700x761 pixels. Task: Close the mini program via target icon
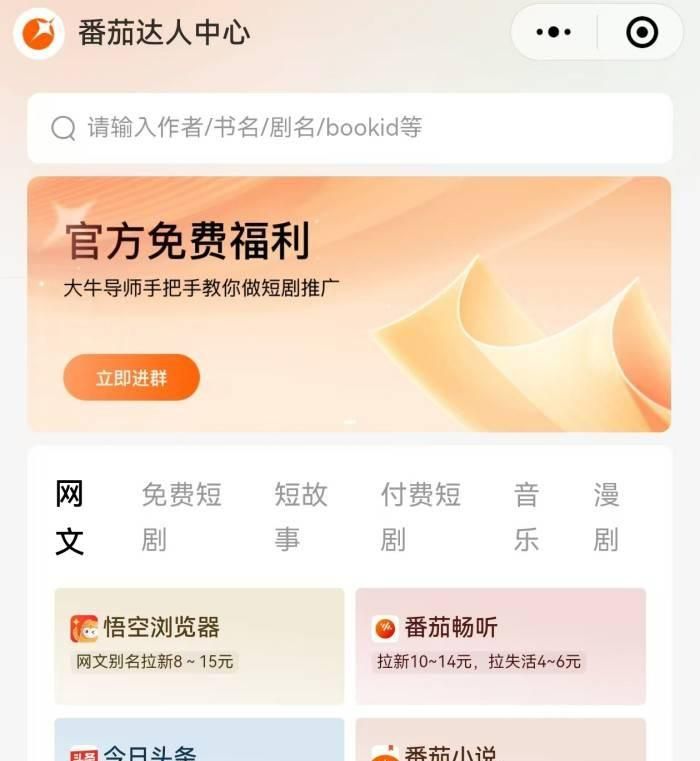[642, 33]
